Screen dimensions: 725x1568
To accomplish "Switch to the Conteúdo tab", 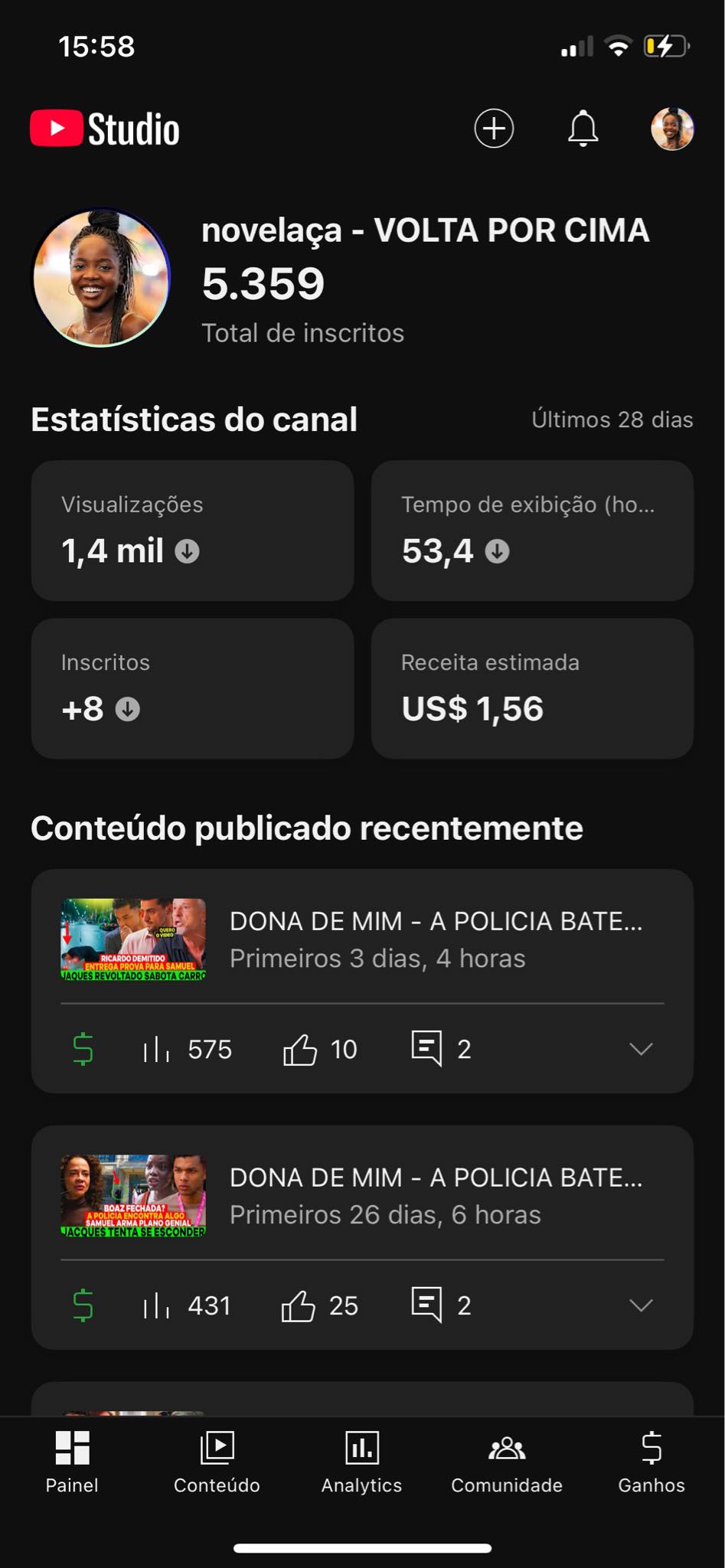I will [x=217, y=1462].
